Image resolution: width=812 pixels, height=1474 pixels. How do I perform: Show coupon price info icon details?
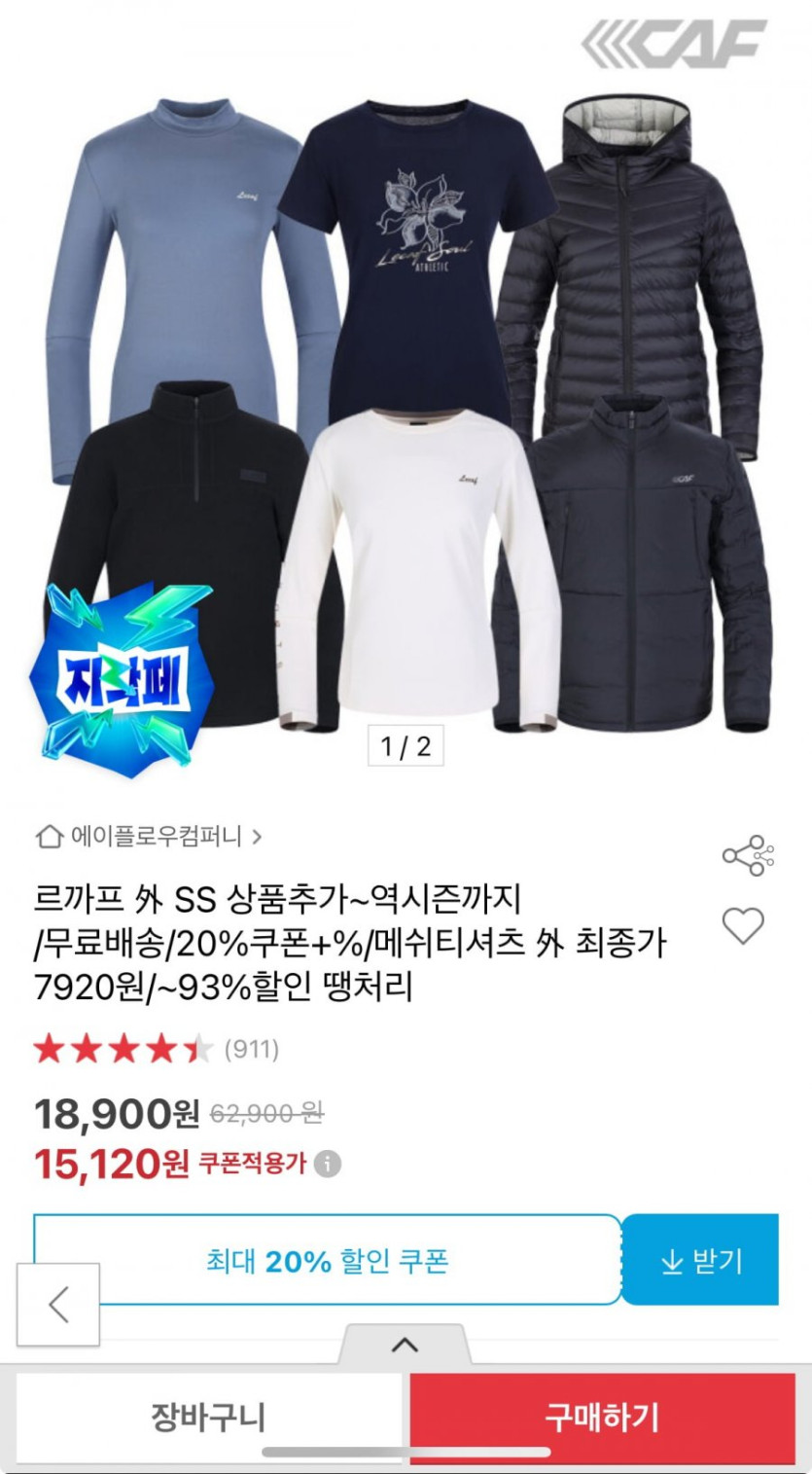[329, 1164]
